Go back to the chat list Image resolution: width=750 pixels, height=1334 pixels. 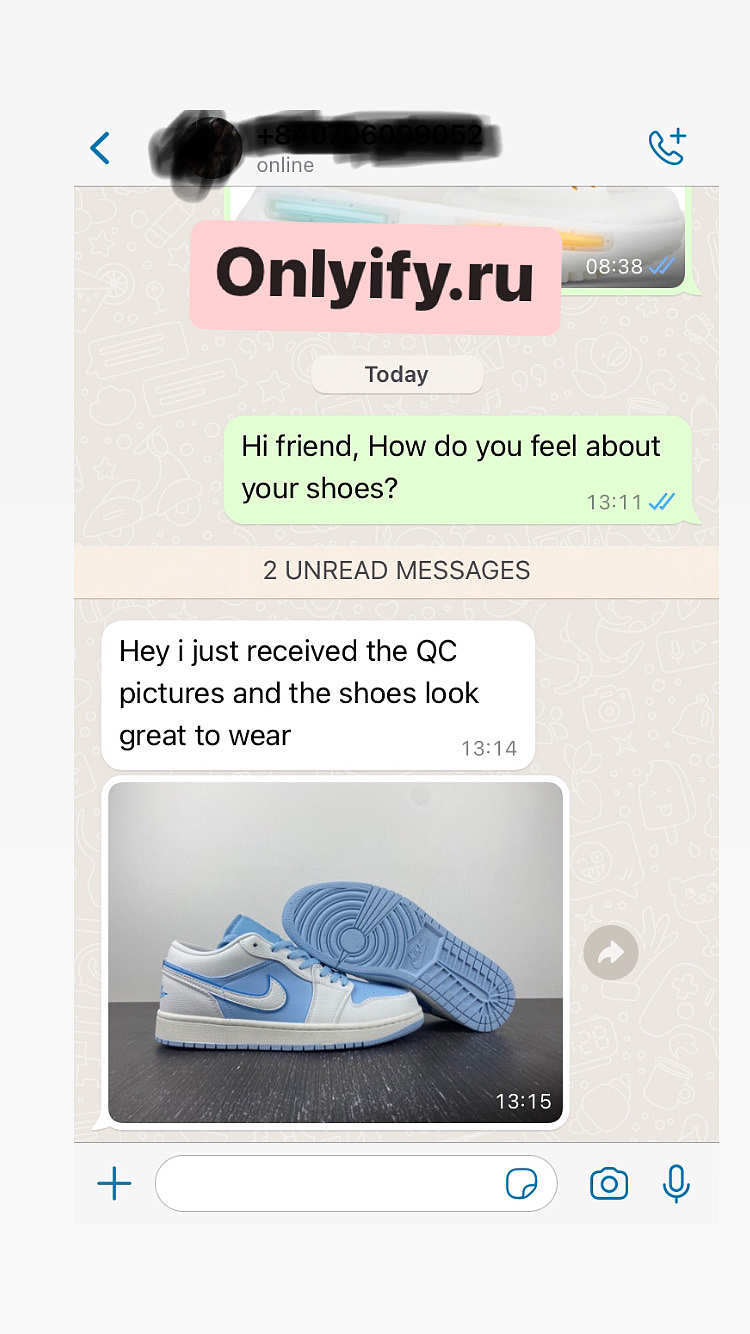coord(99,148)
